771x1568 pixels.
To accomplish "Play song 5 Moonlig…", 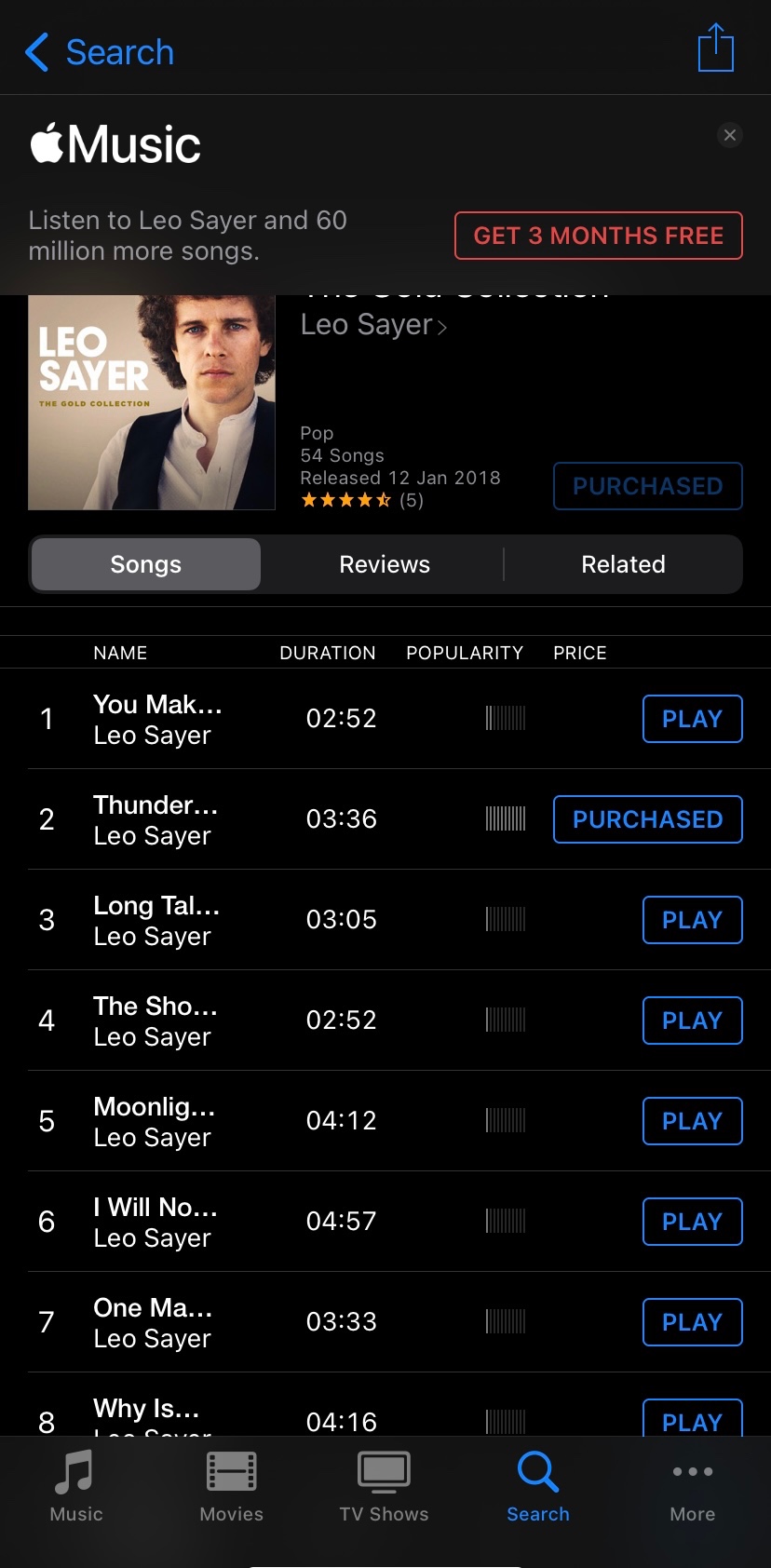I will point(692,1121).
